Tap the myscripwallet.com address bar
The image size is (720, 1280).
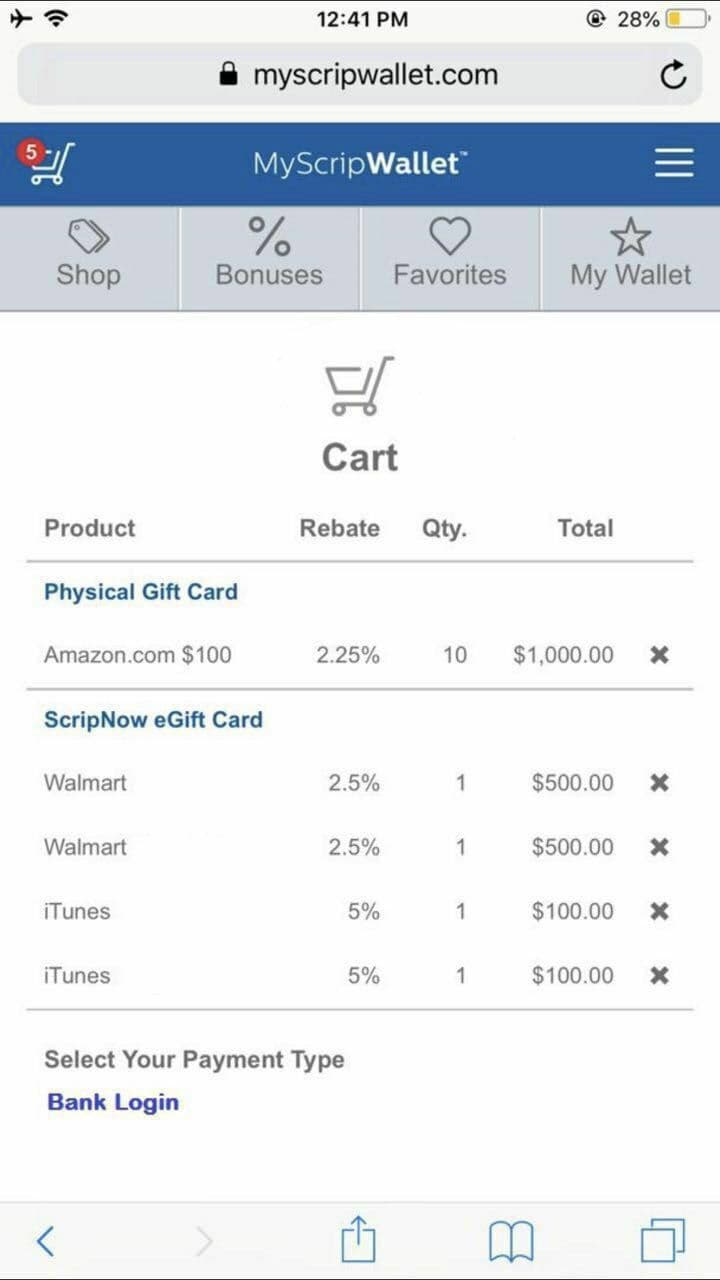click(360, 75)
